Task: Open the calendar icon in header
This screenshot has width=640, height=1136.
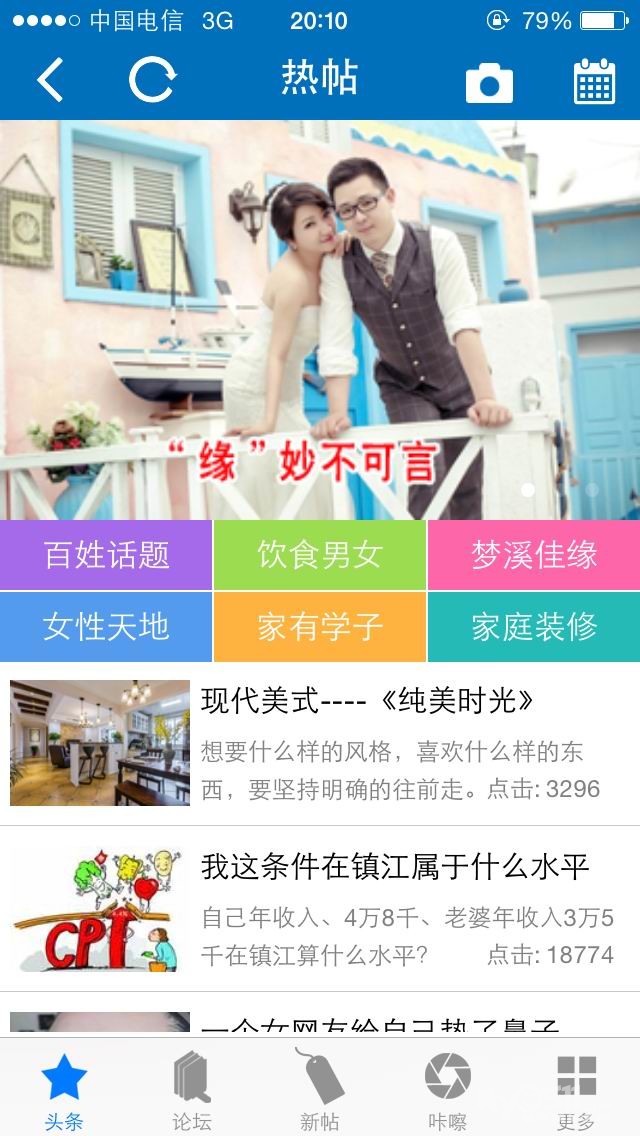Action: (x=594, y=81)
